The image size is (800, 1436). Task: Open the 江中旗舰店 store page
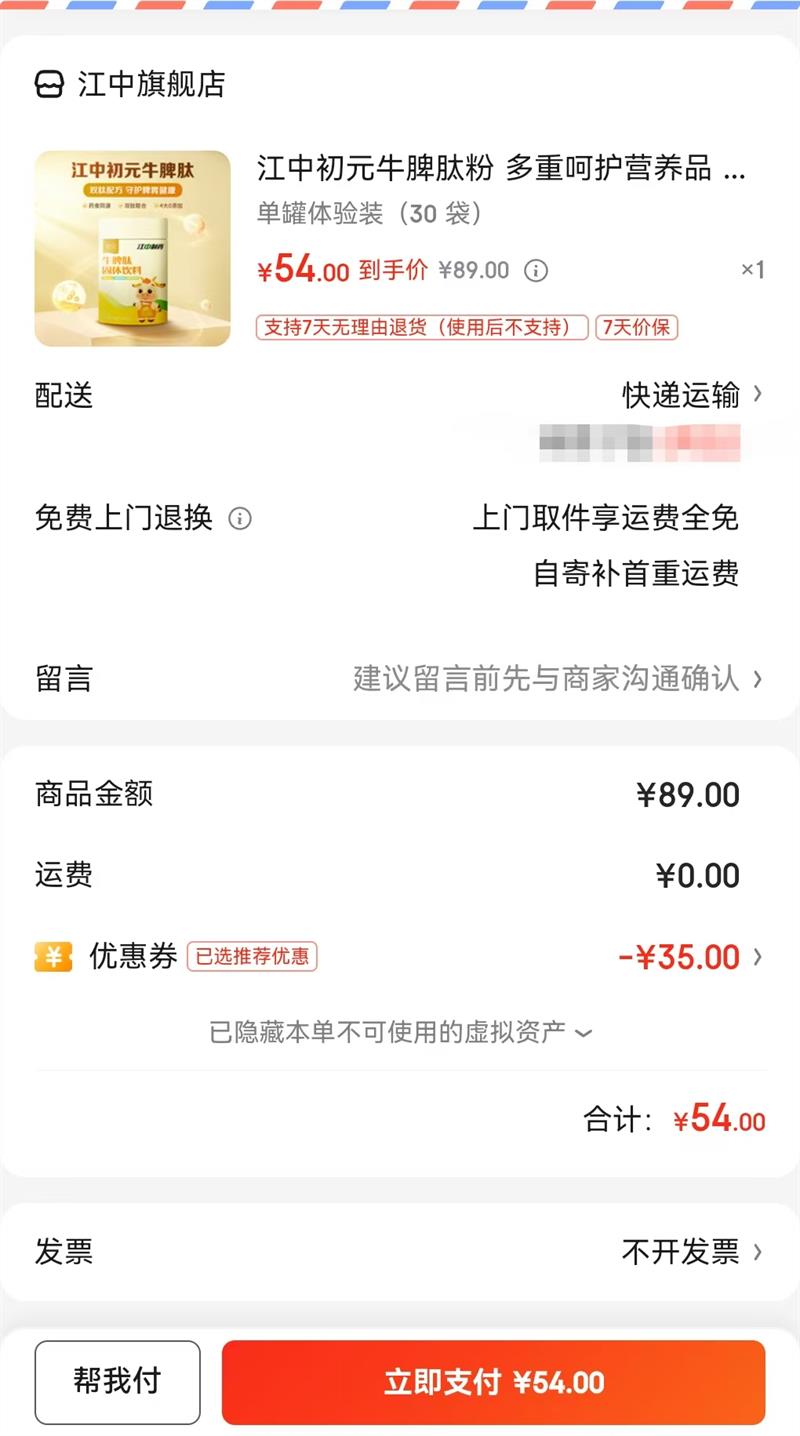130,84
